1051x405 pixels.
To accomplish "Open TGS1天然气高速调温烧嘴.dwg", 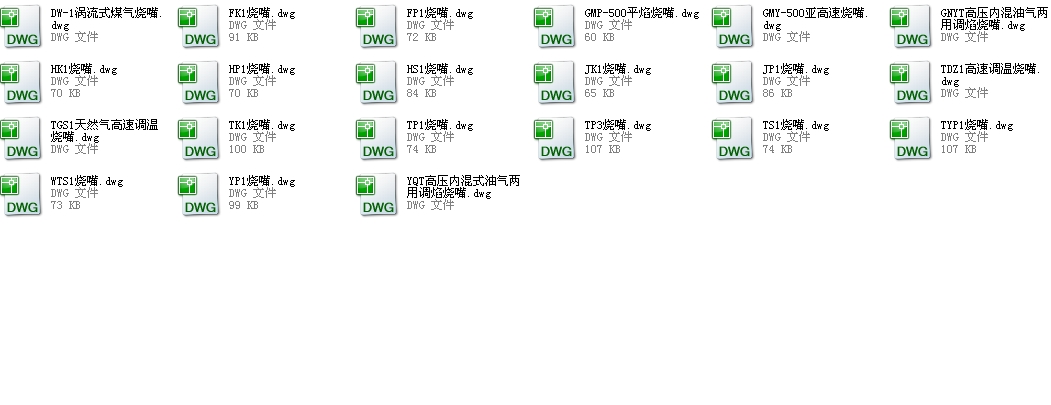I will tap(22, 139).
